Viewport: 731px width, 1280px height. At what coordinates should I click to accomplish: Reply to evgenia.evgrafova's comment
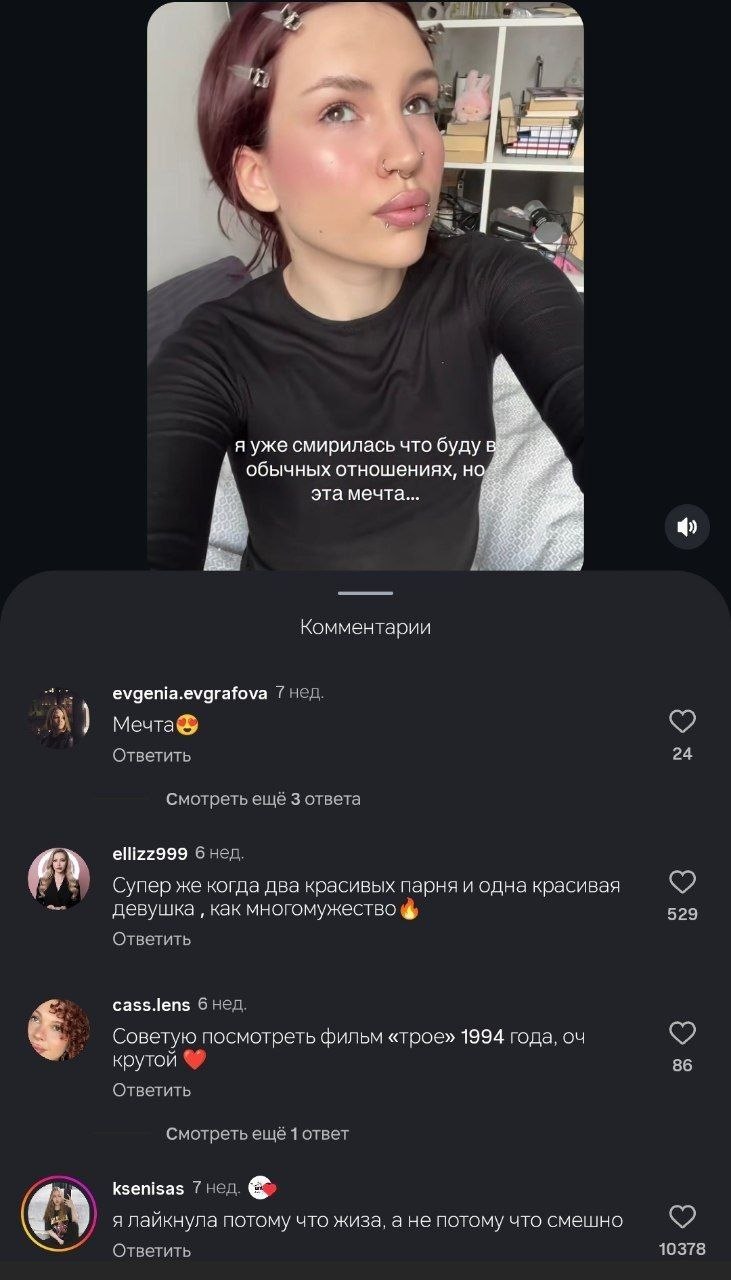[x=151, y=756]
